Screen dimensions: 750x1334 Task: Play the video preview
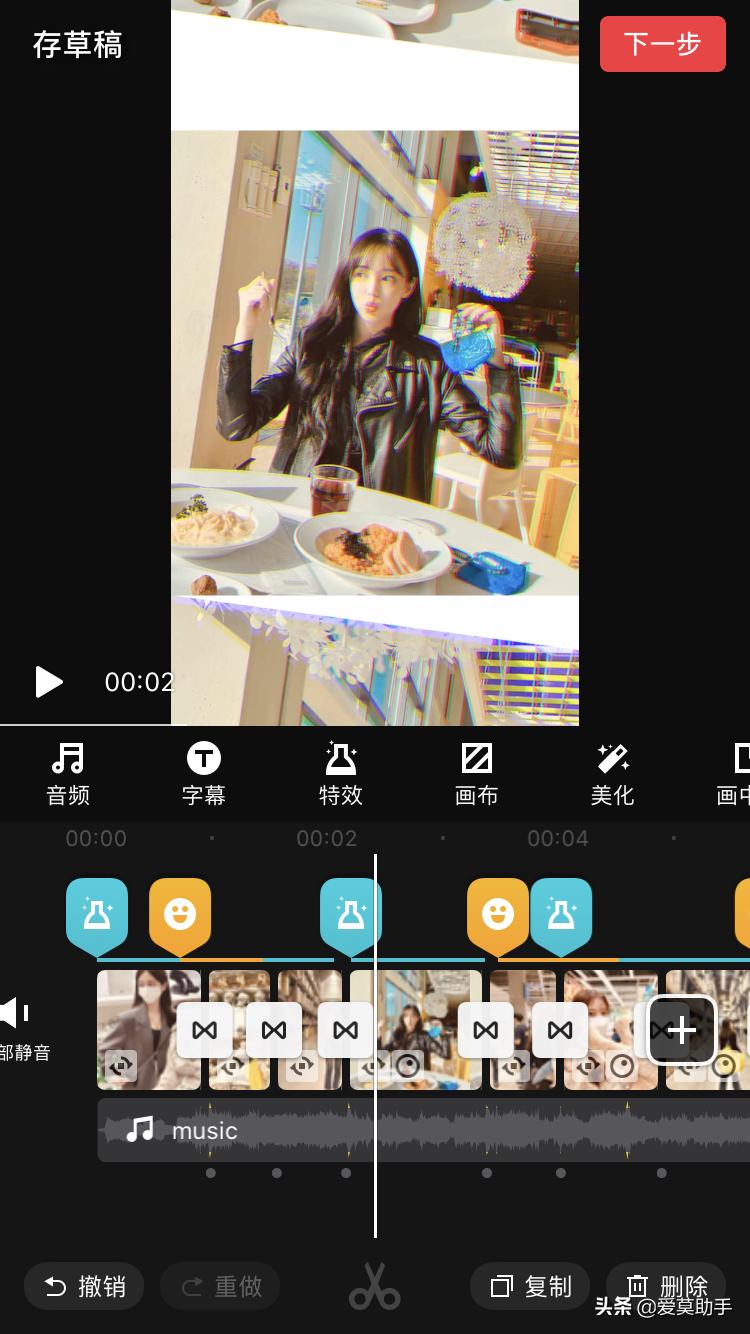tap(48, 682)
